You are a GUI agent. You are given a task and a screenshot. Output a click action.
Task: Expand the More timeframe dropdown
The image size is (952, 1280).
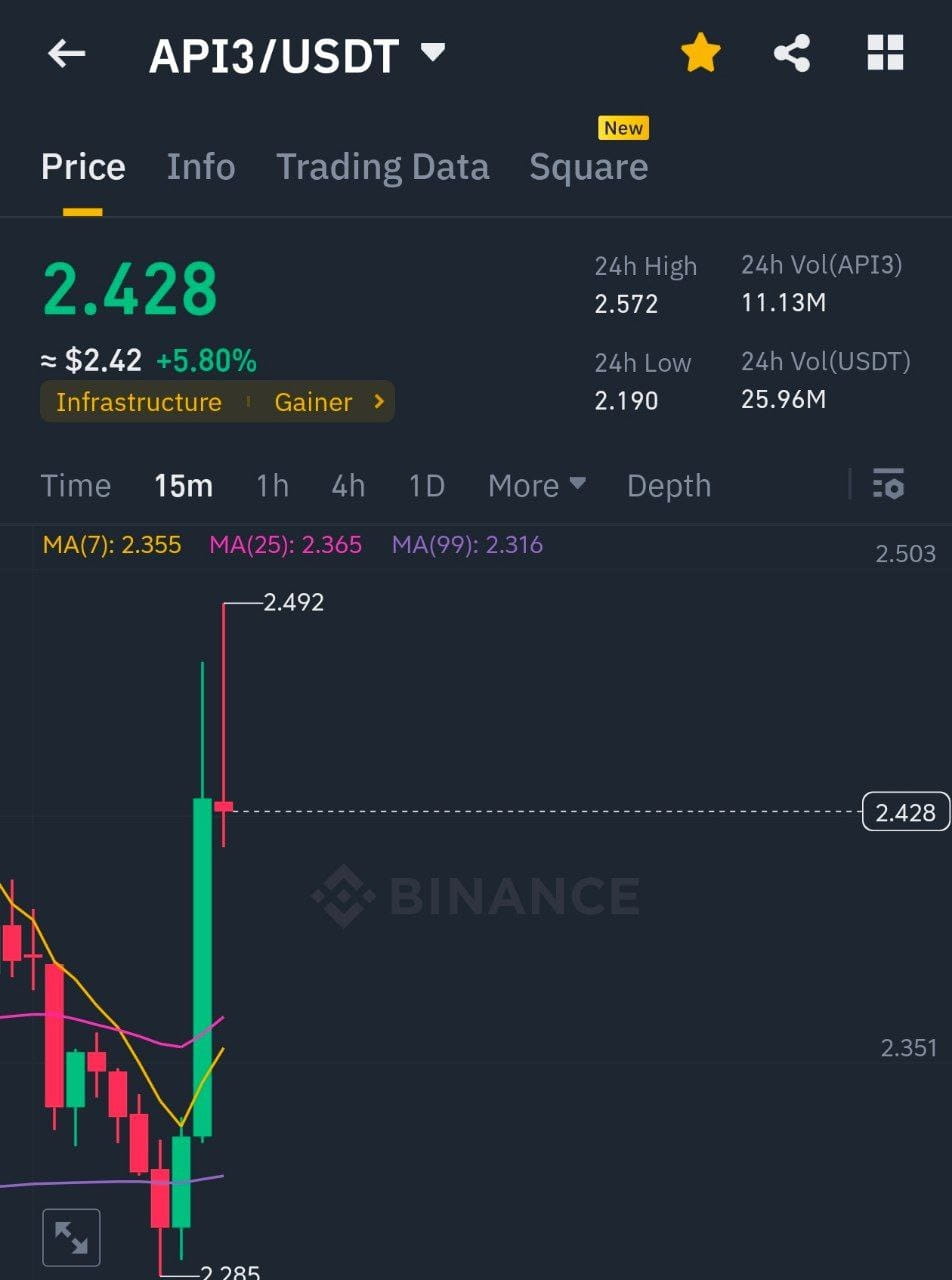(536, 485)
